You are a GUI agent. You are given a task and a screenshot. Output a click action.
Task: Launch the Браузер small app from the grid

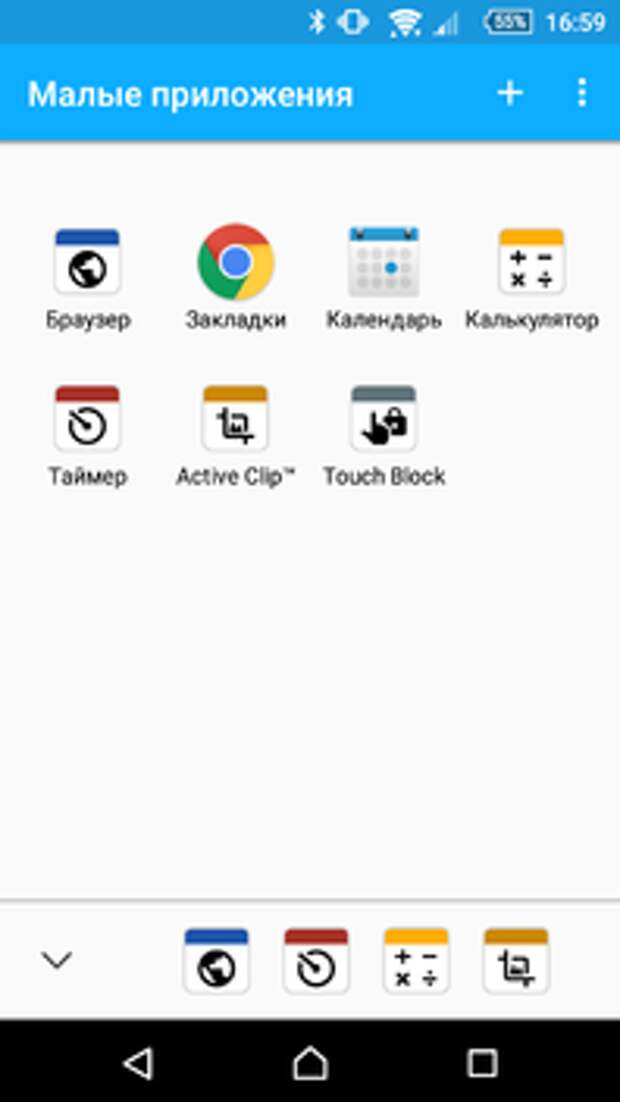[87, 263]
